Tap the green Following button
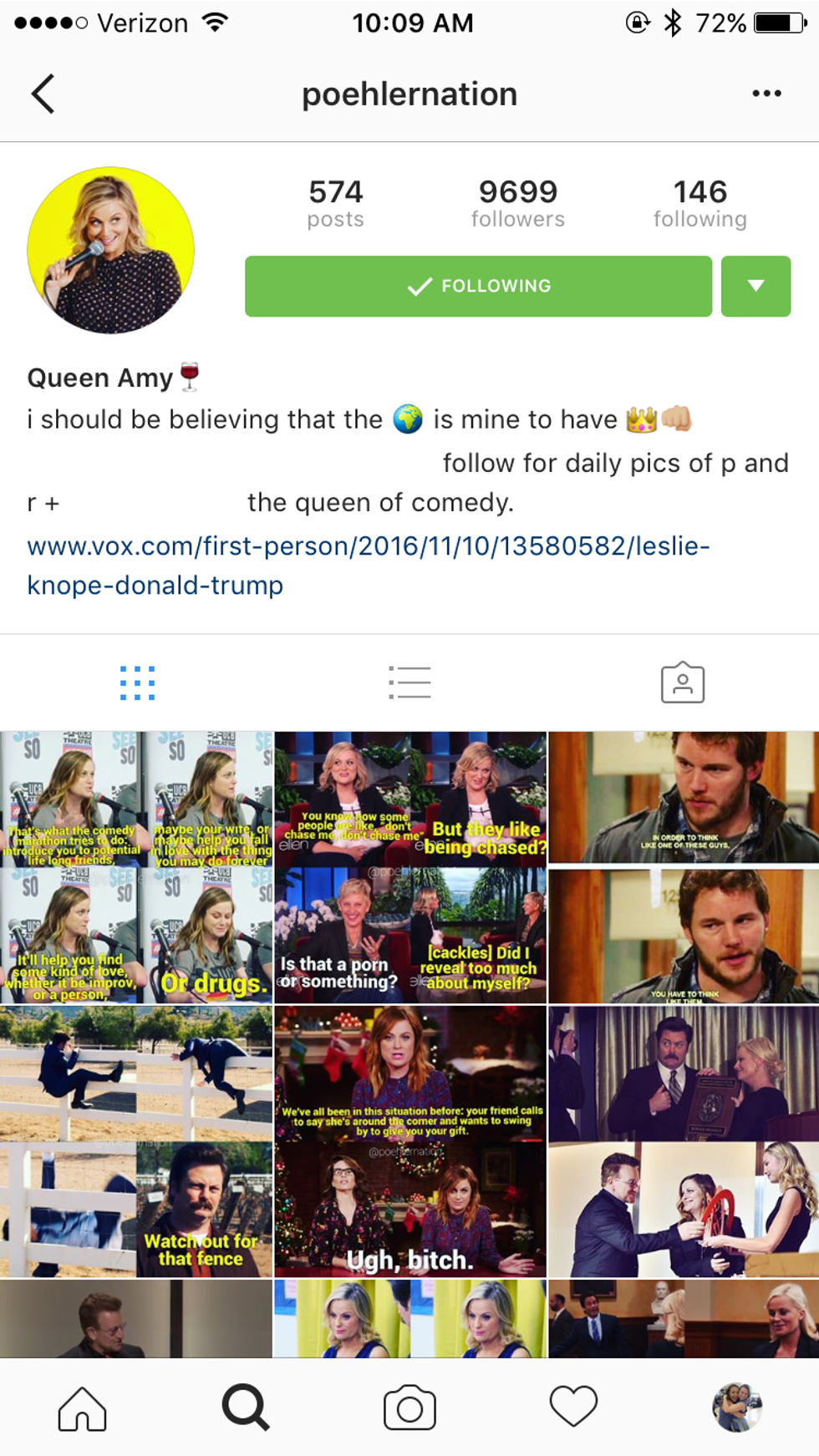This screenshot has width=819, height=1456. pyautogui.click(x=478, y=287)
